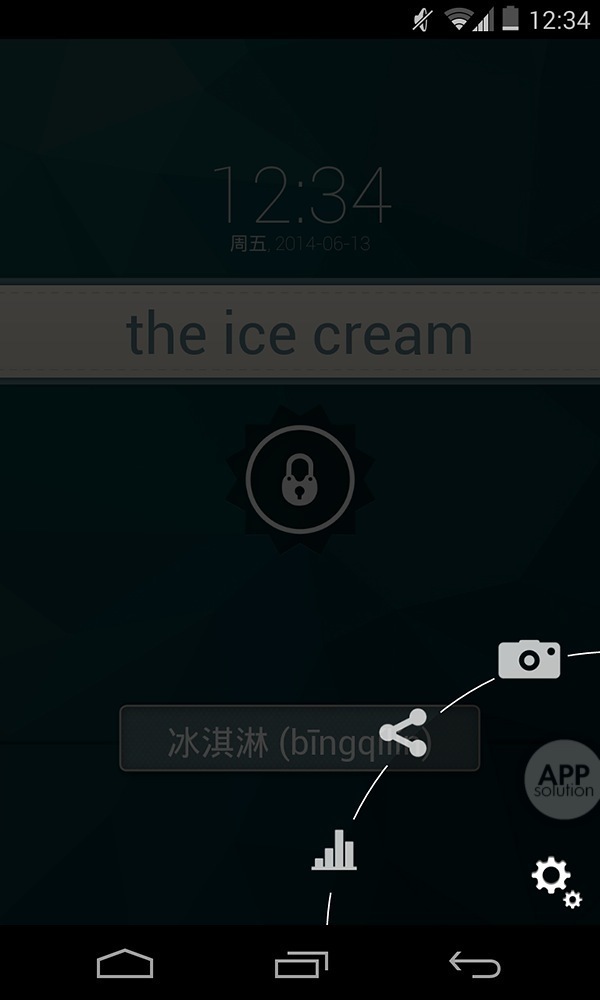Open the statistics bar chart icon
The image size is (600, 1000).
[x=334, y=850]
